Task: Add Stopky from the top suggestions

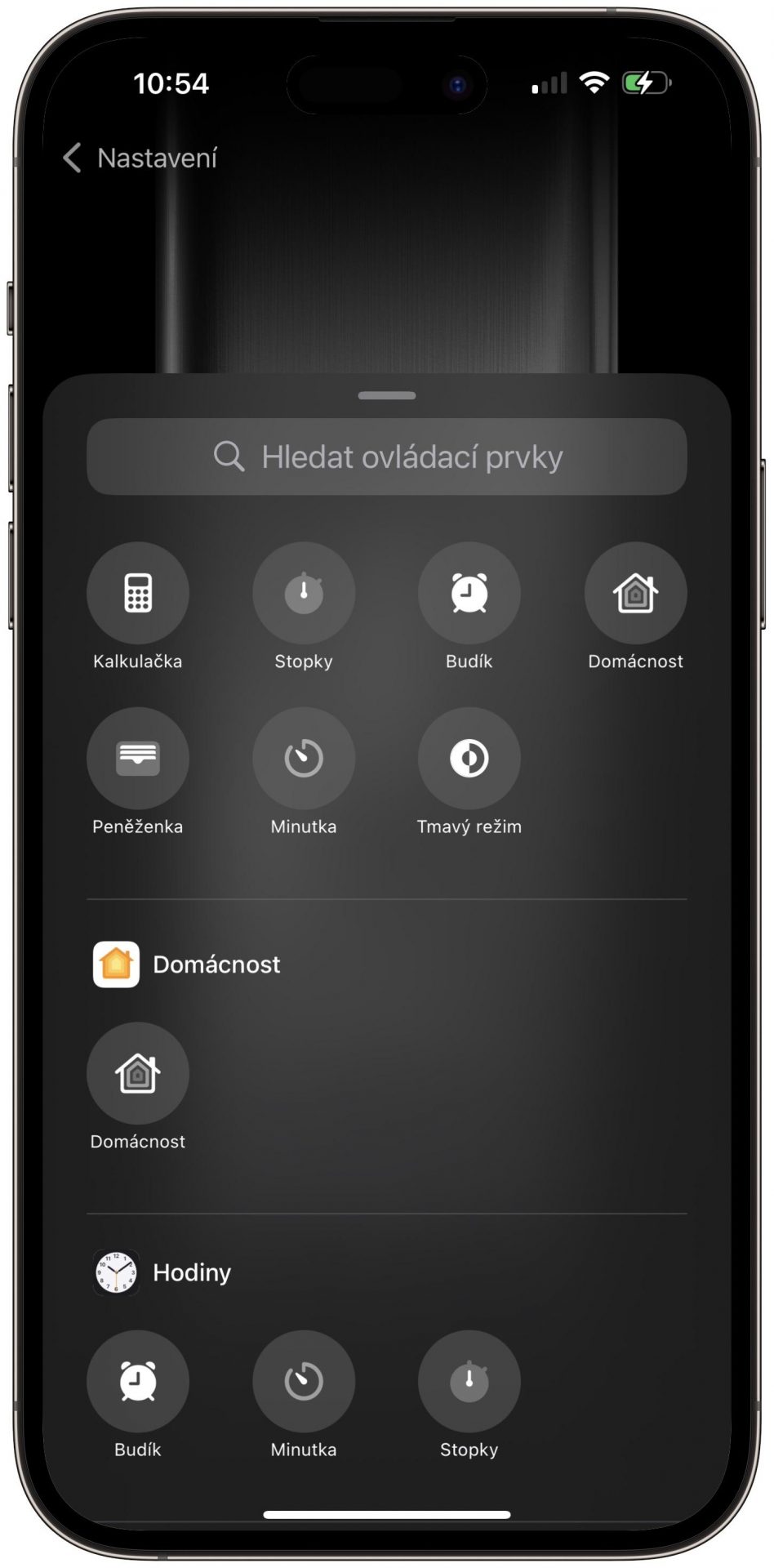Action: (x=304, y=594)
